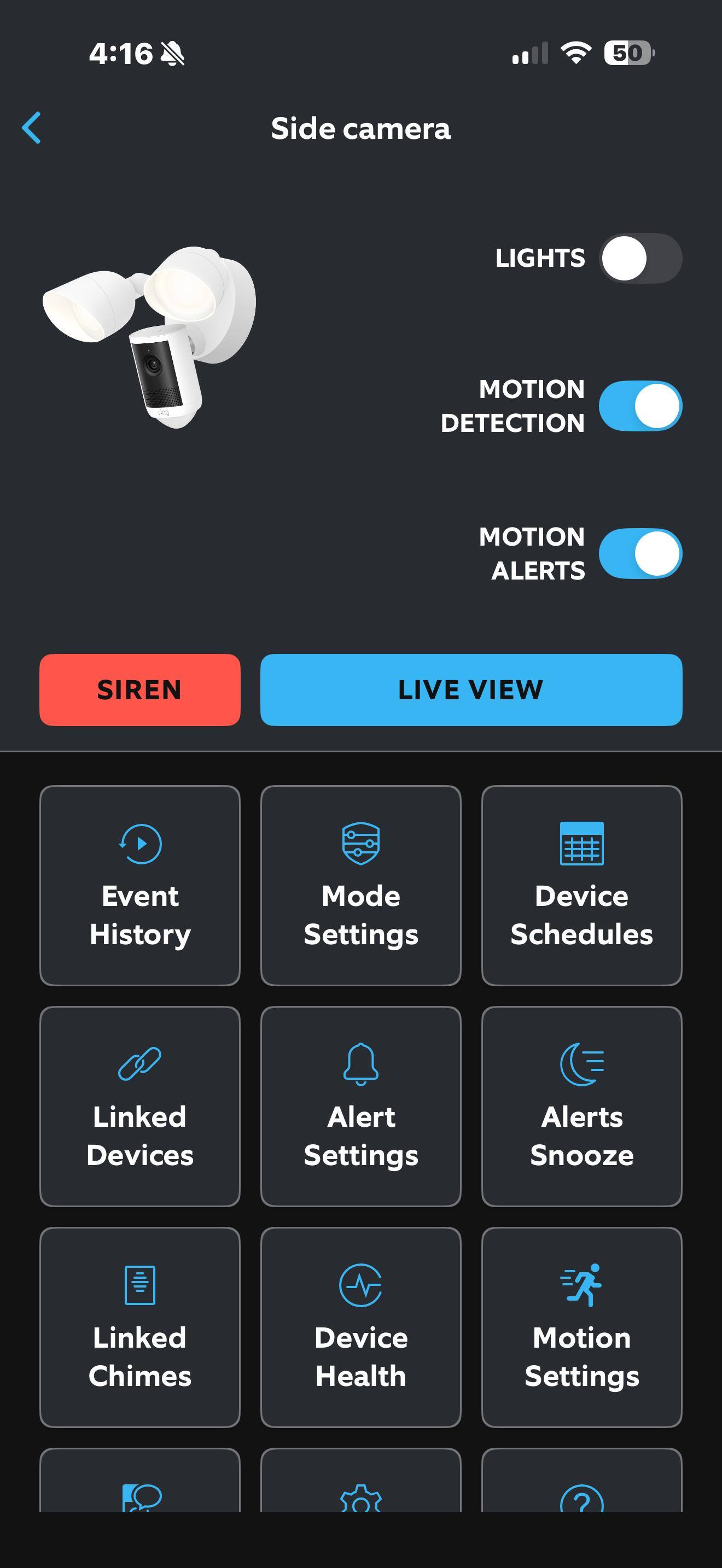Screen dimensions: 722x1568
Task: Disable the Motion Detection toggle
Action: tap(641, 406)
